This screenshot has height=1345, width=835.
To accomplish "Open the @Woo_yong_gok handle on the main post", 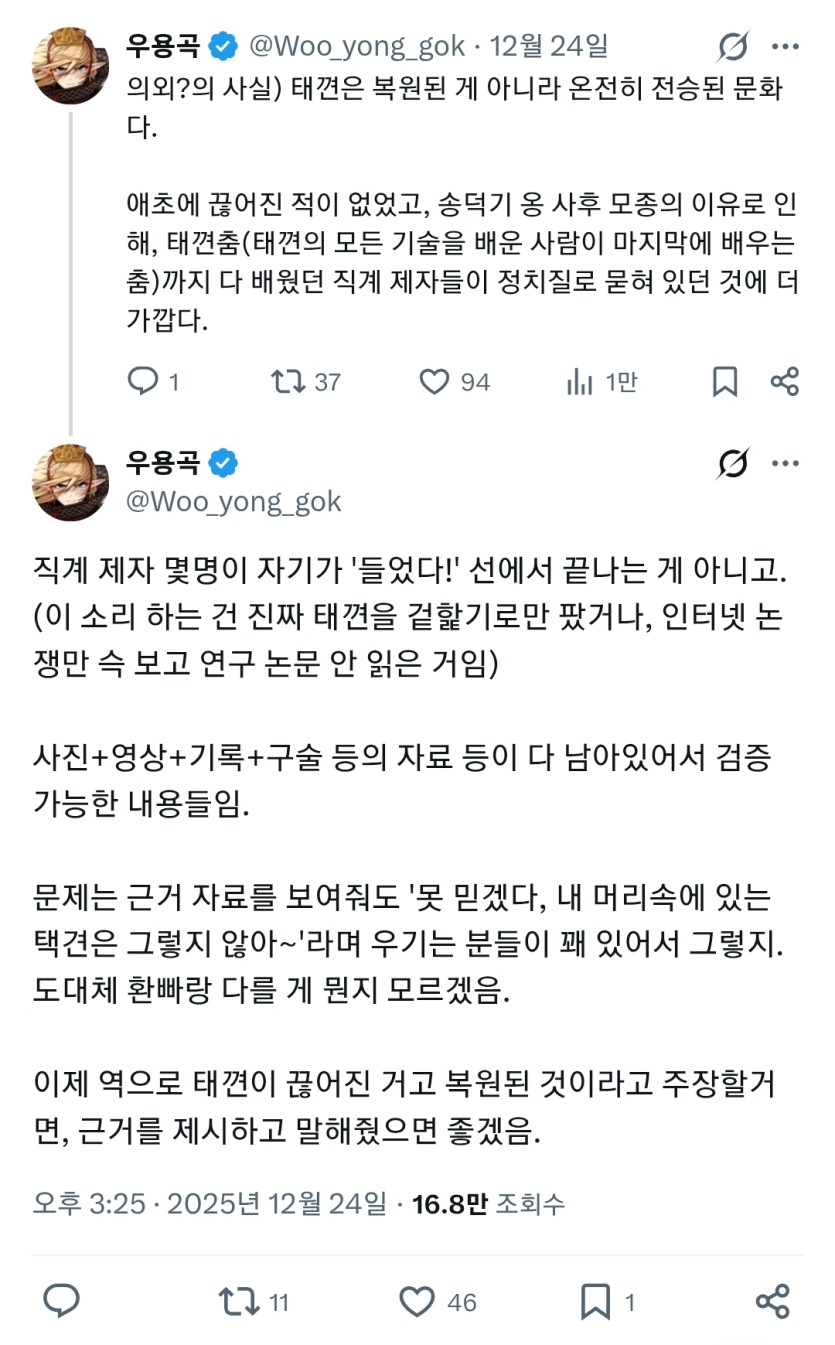I will (x=233, y=501).
